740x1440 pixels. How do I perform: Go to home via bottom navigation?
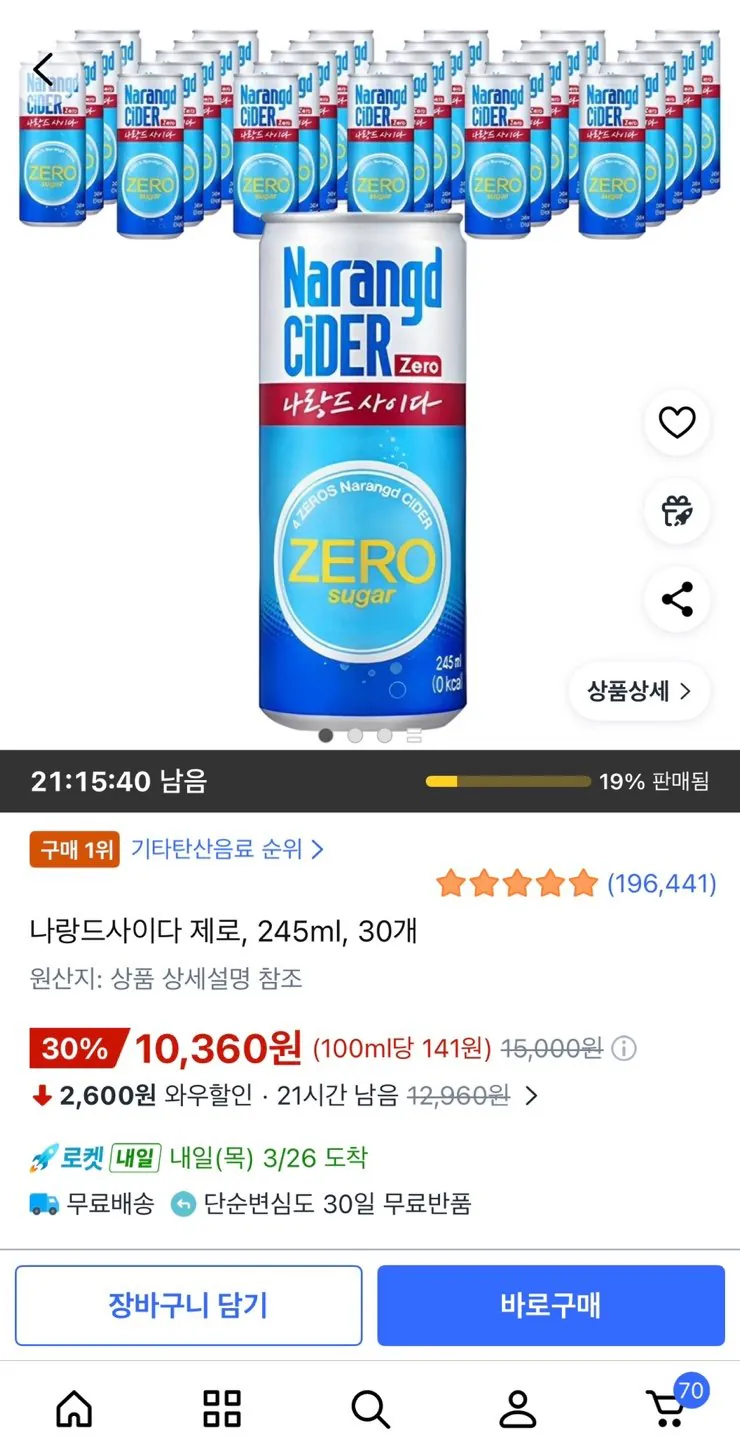coord(74,1410)
